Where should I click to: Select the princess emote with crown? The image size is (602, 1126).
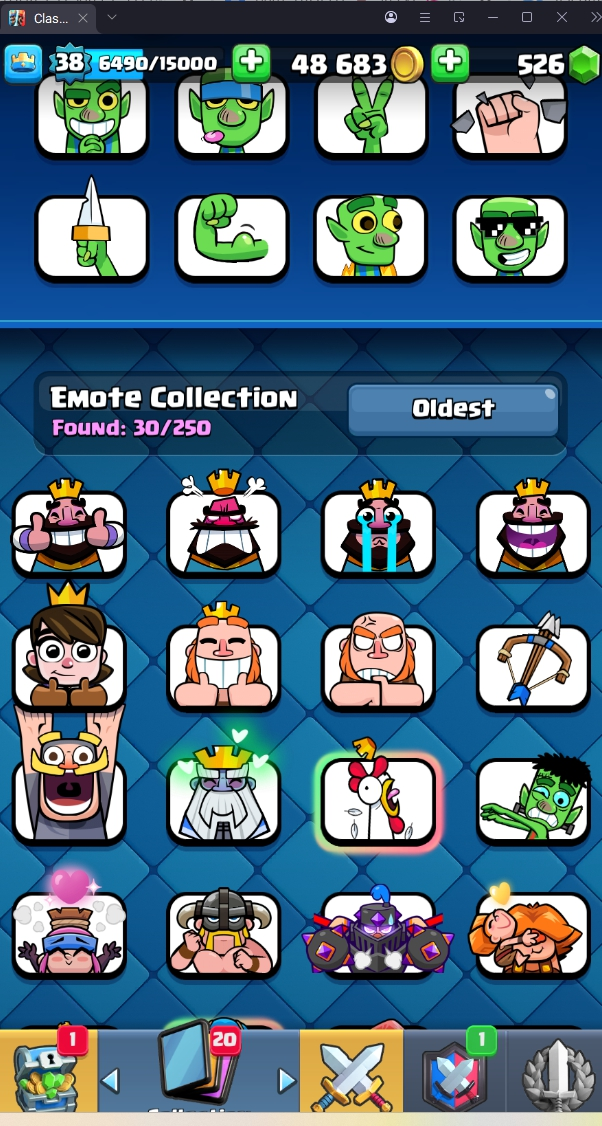(69, 660)
